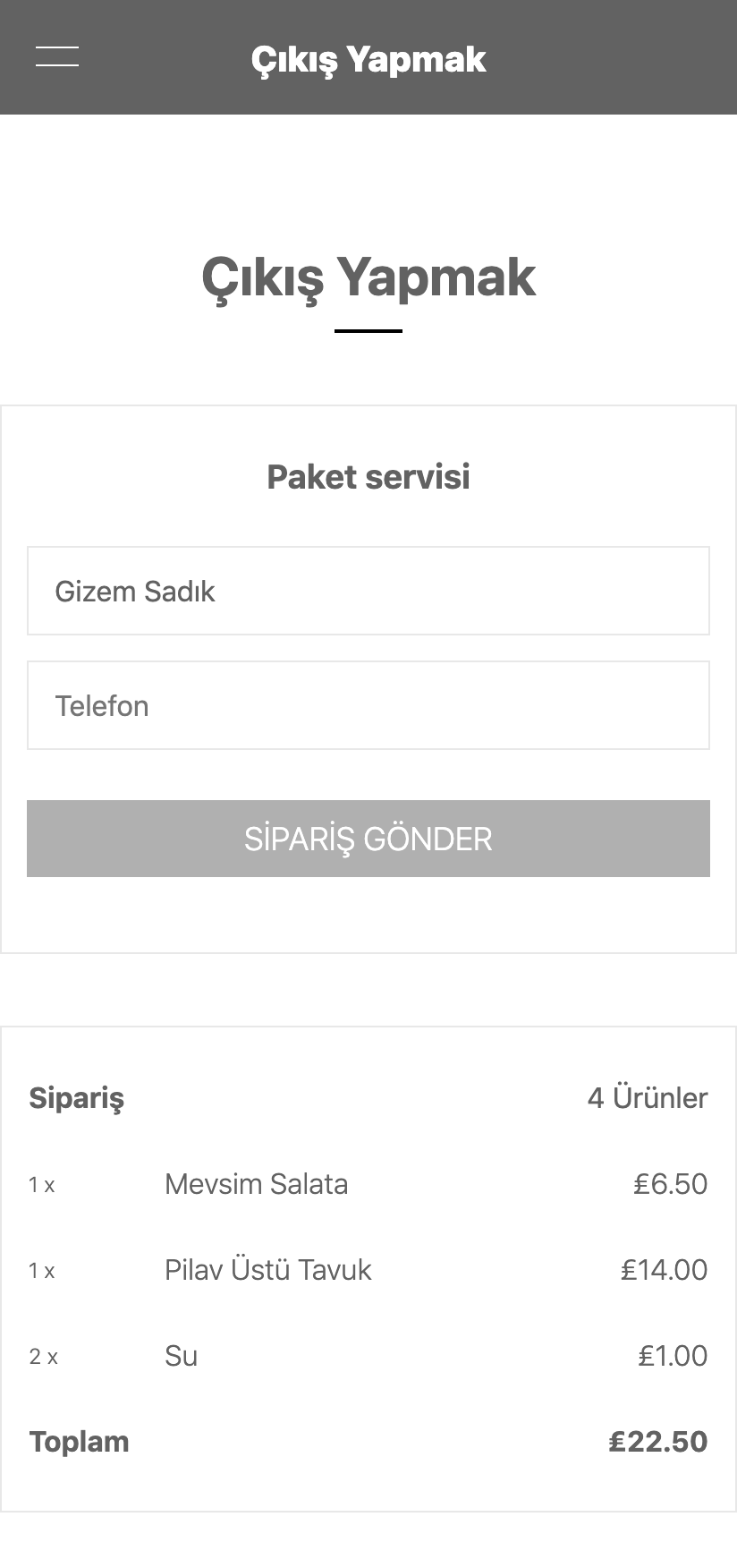This screenshot has height=1568, width=737.
Task: Tap the name field with Gizem Sadık
Action: click(368, 591)
